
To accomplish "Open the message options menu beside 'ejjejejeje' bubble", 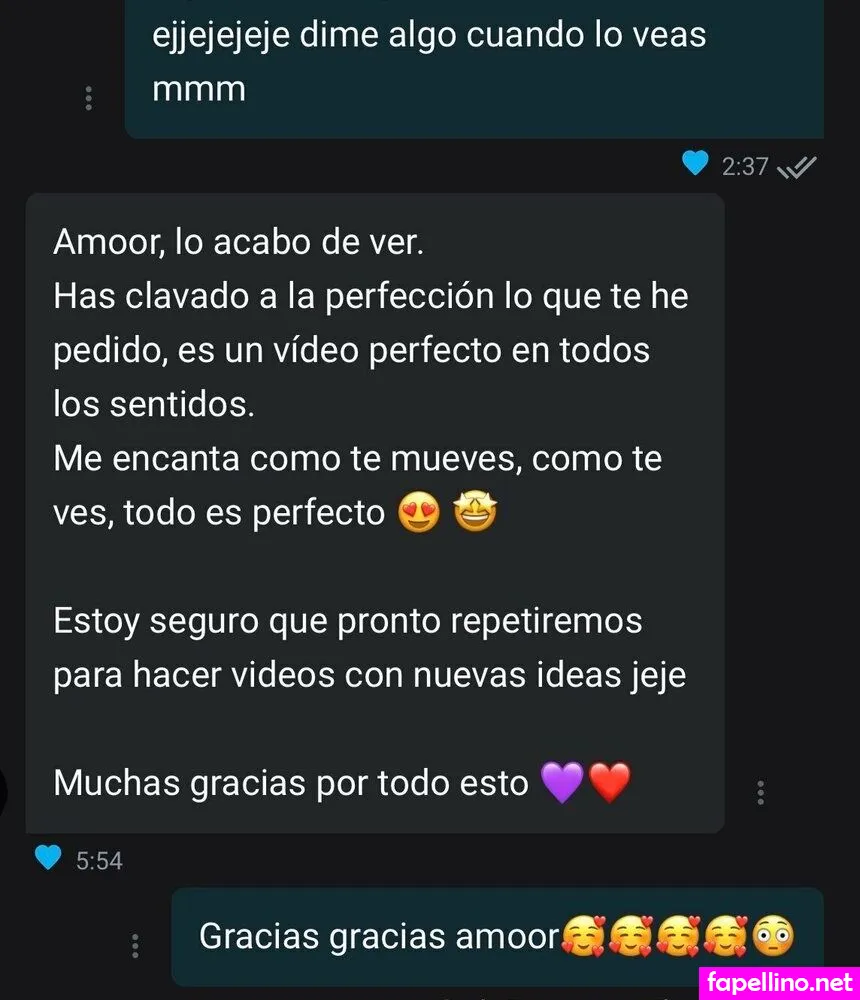I will 88,98.
